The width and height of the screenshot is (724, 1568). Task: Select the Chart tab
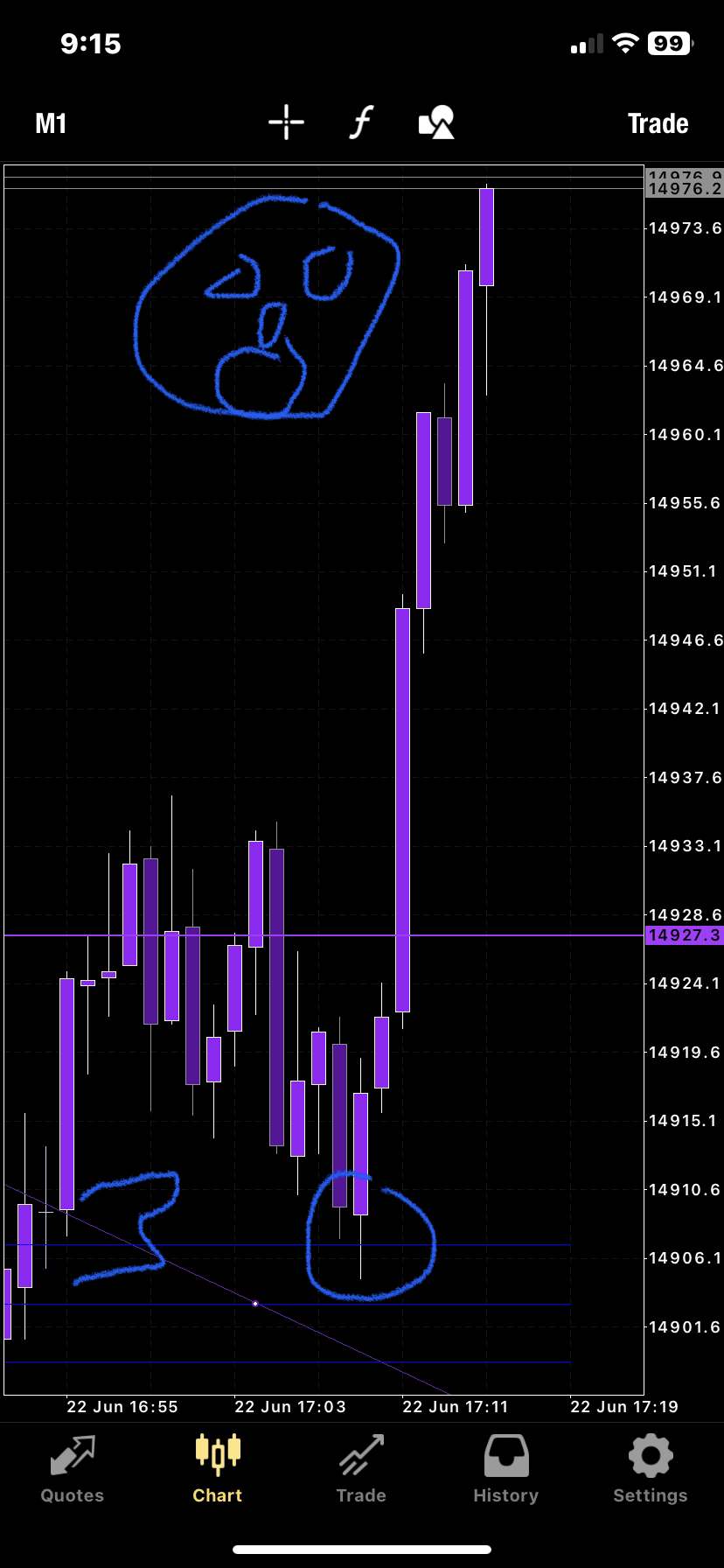click(218, 1470)
